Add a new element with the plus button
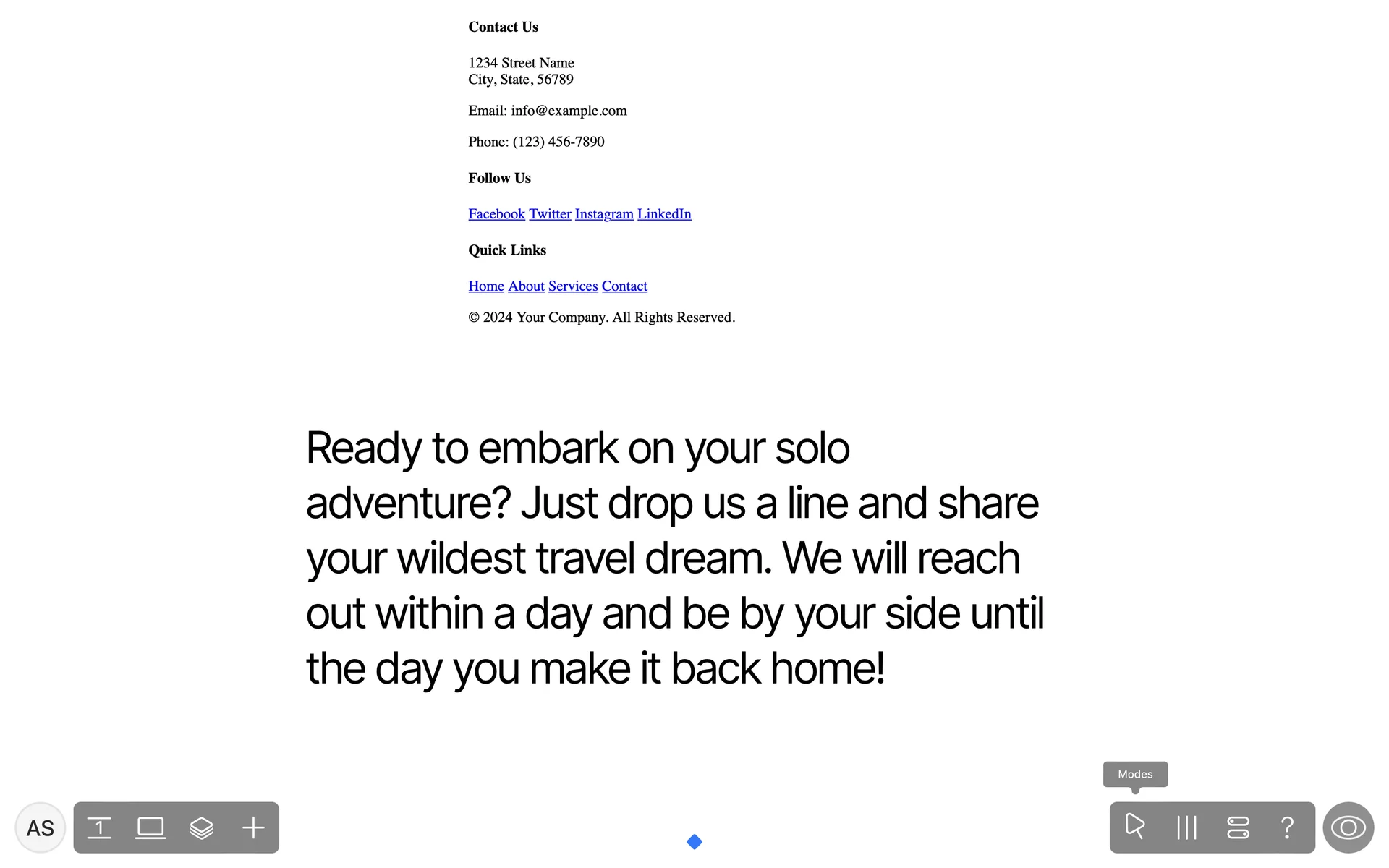The height and width of the screenshot is (868, 1389). (253, 827)
